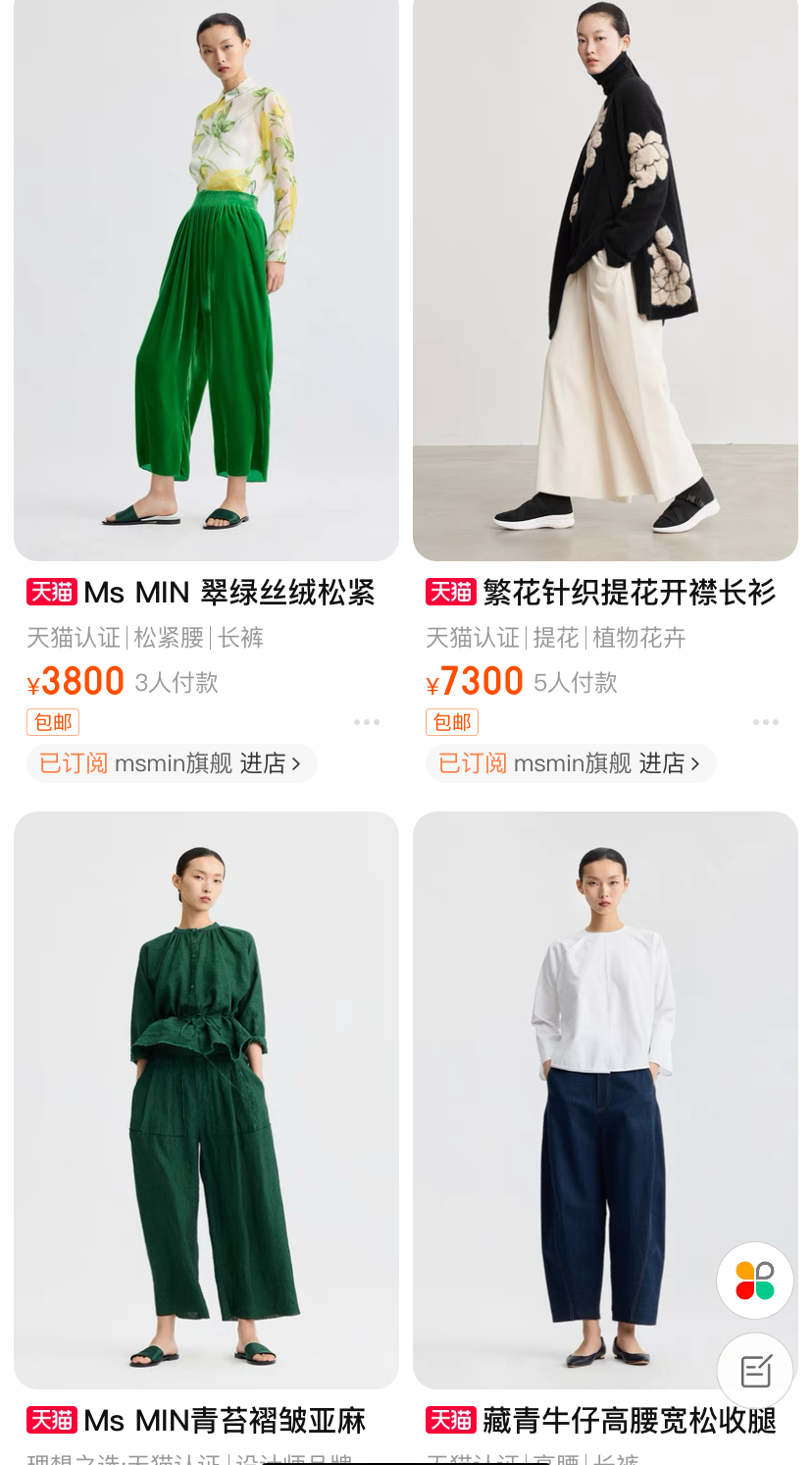Open the green velvet trousers product image
The image size is (812, 1465).
206,280
